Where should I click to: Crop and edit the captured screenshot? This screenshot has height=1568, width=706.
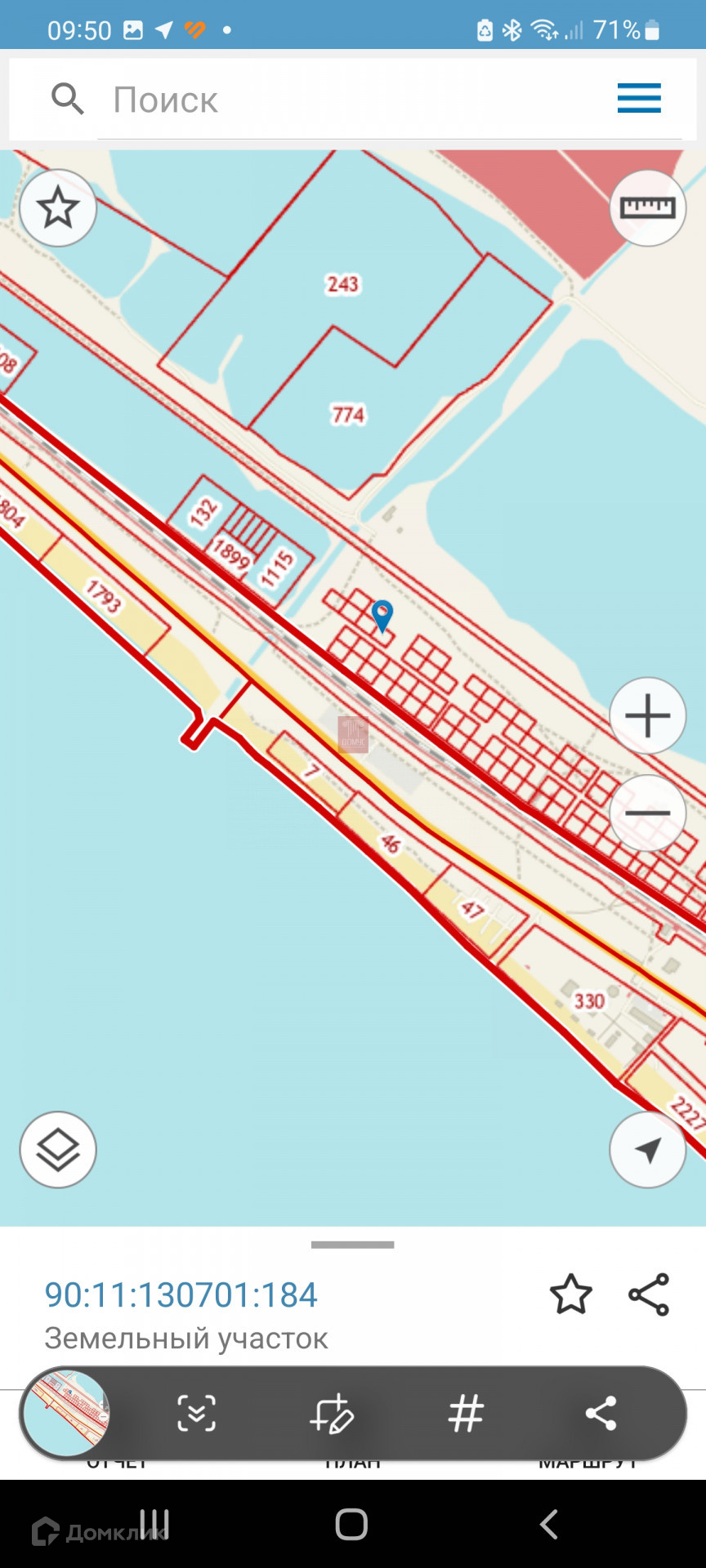[x=332, y=1414]
